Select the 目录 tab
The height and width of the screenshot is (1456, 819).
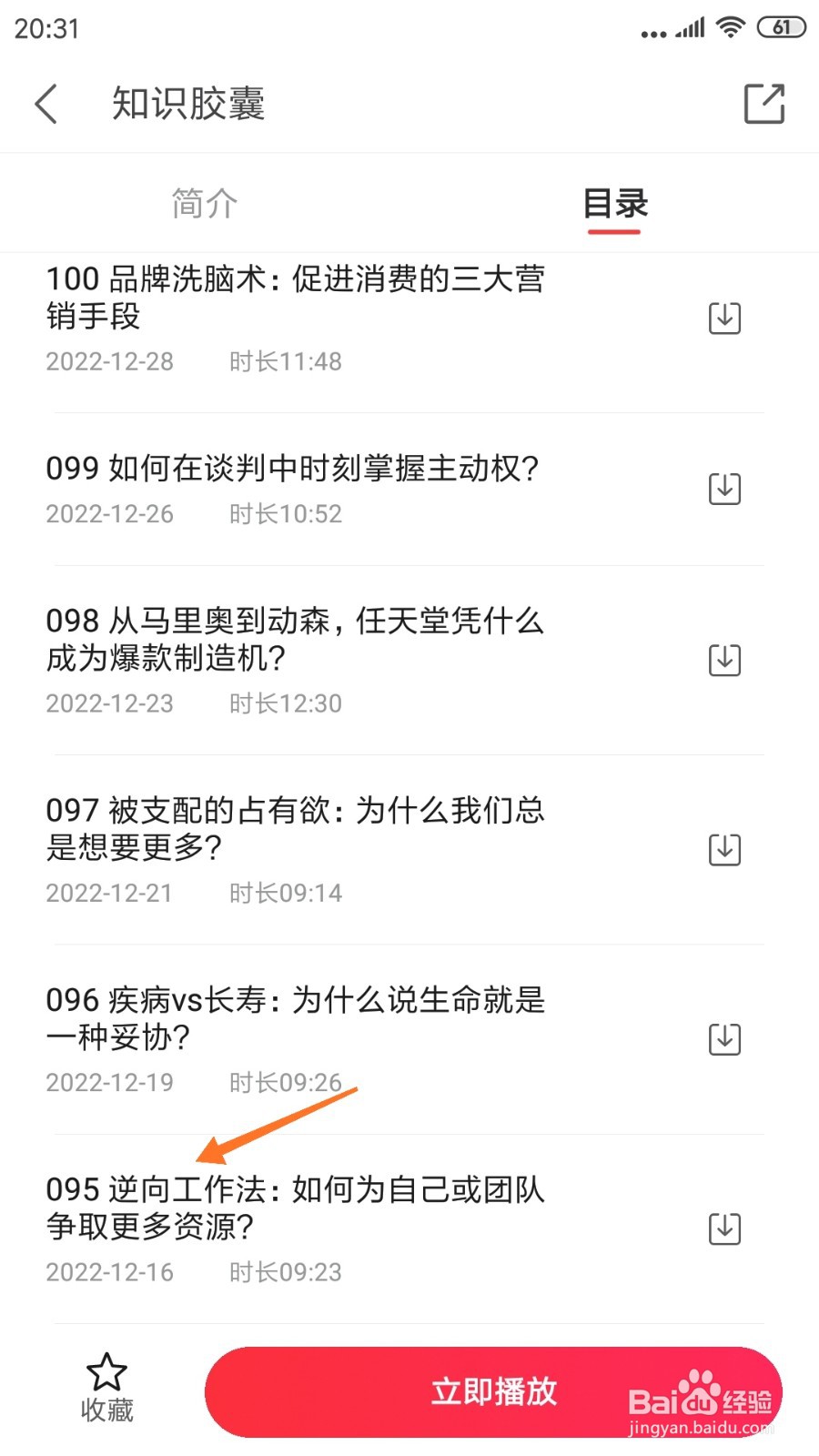coord(615,203)
